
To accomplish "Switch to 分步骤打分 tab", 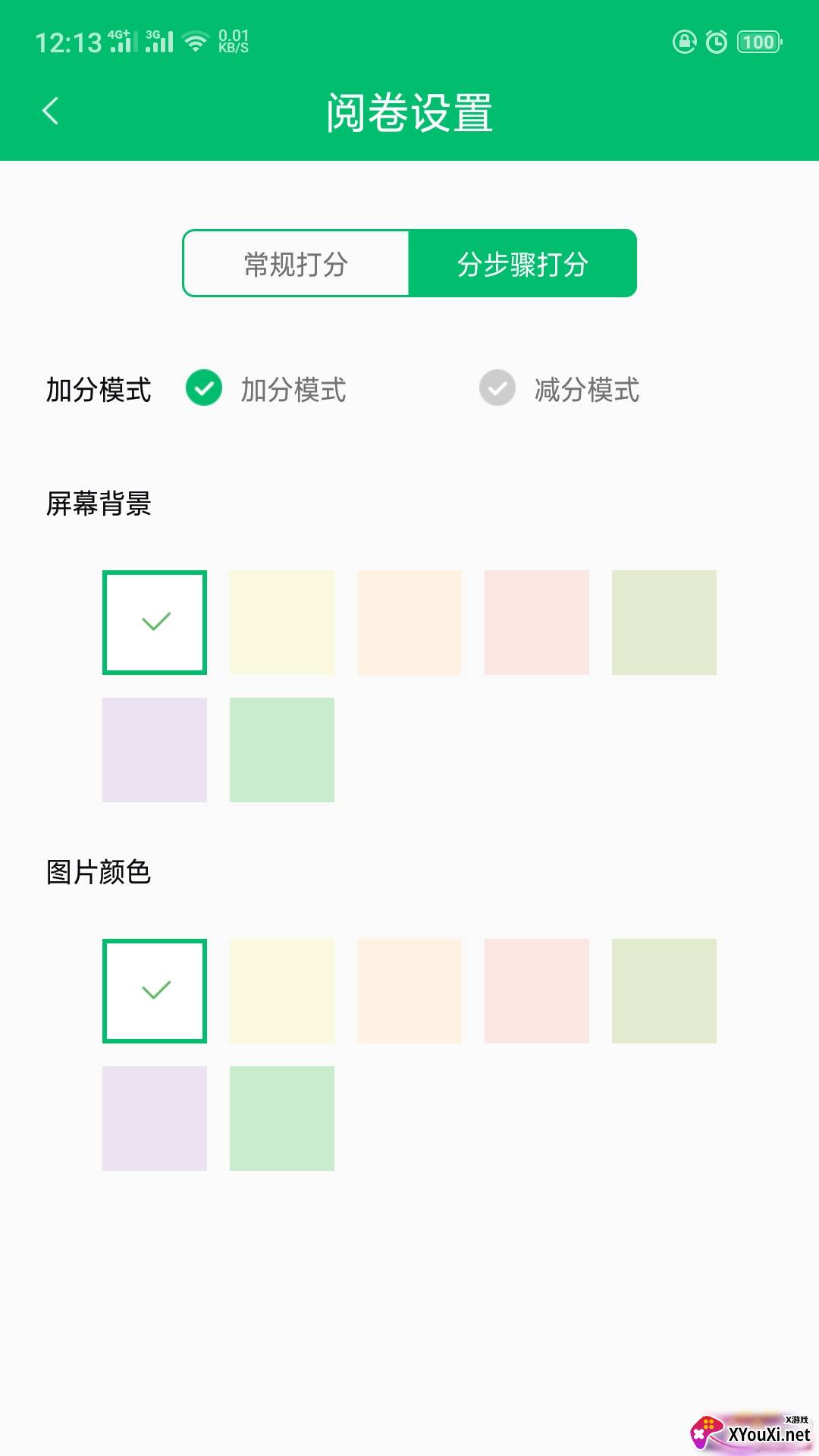I will point(522,263).
